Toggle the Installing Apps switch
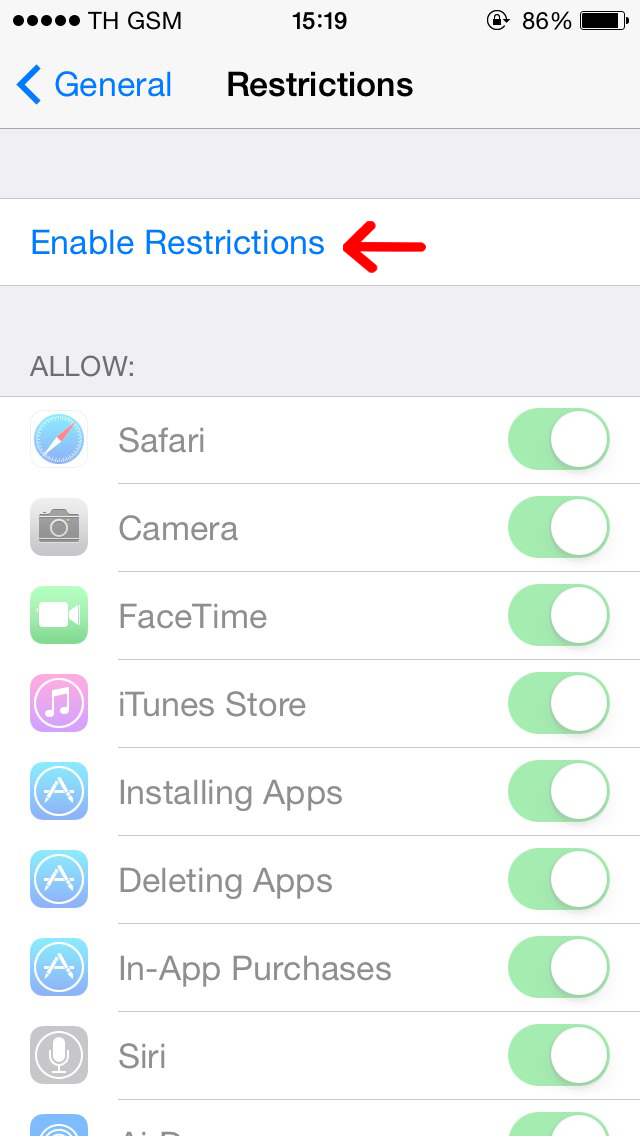Viewport: 640px width, 1136px height. coord(559,792)
